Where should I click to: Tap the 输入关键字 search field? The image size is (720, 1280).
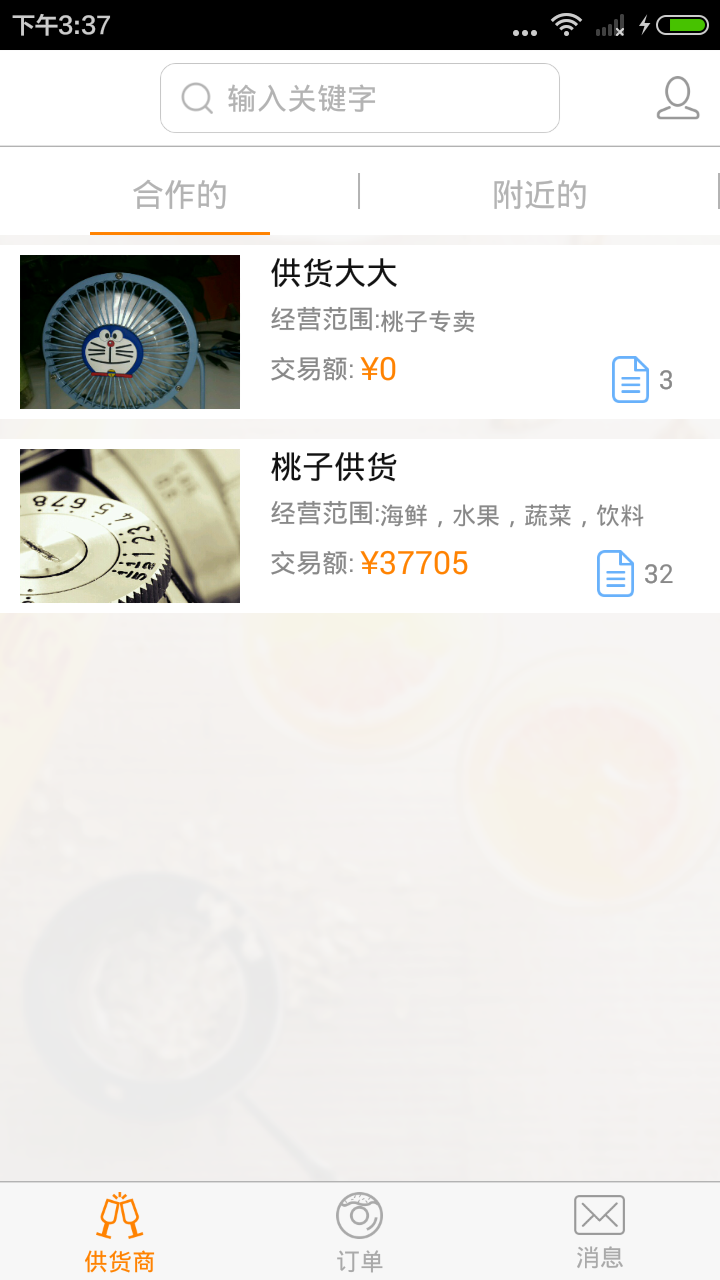point(360,98)
